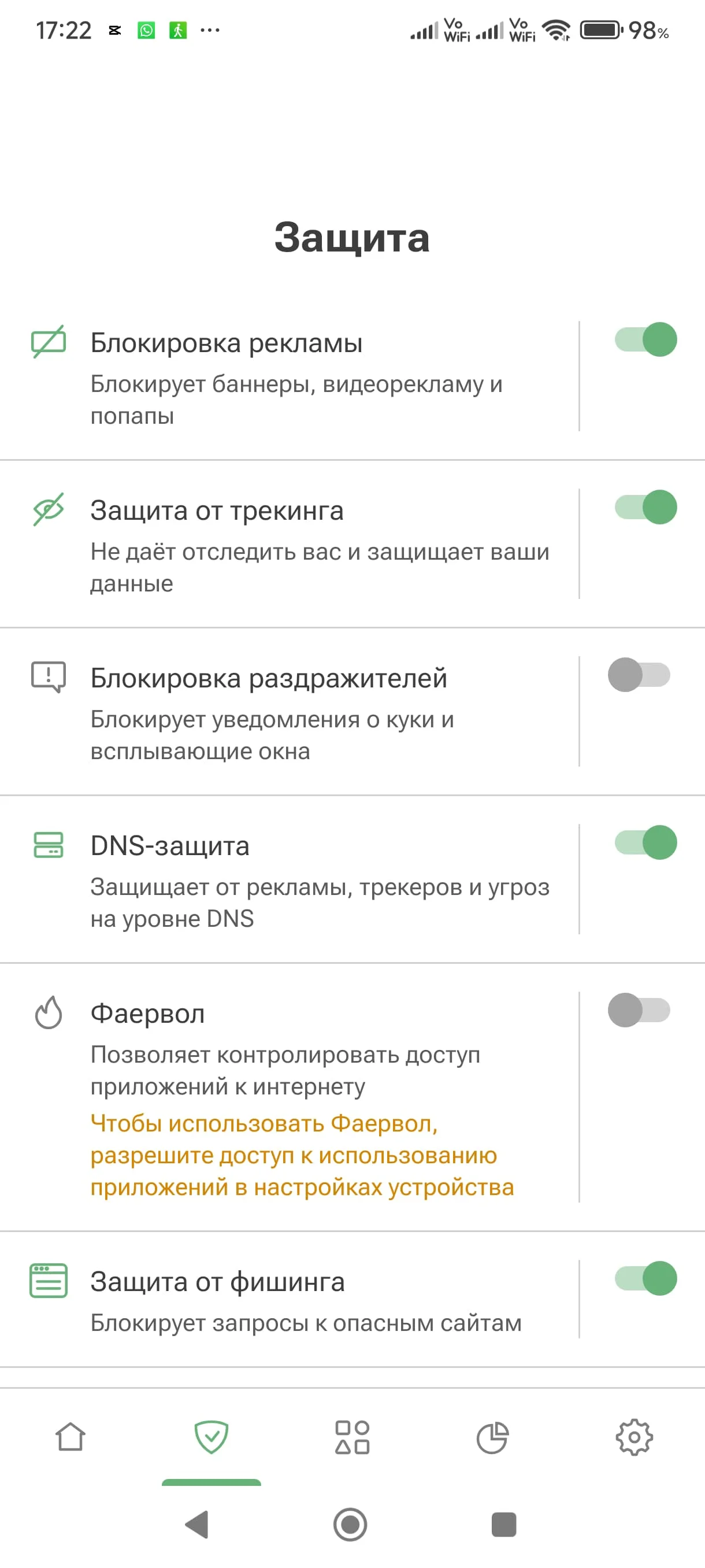Open Блокировка раздражителей details
The height and width of the screenshot is (1568, 705).
tap(290, 712)
